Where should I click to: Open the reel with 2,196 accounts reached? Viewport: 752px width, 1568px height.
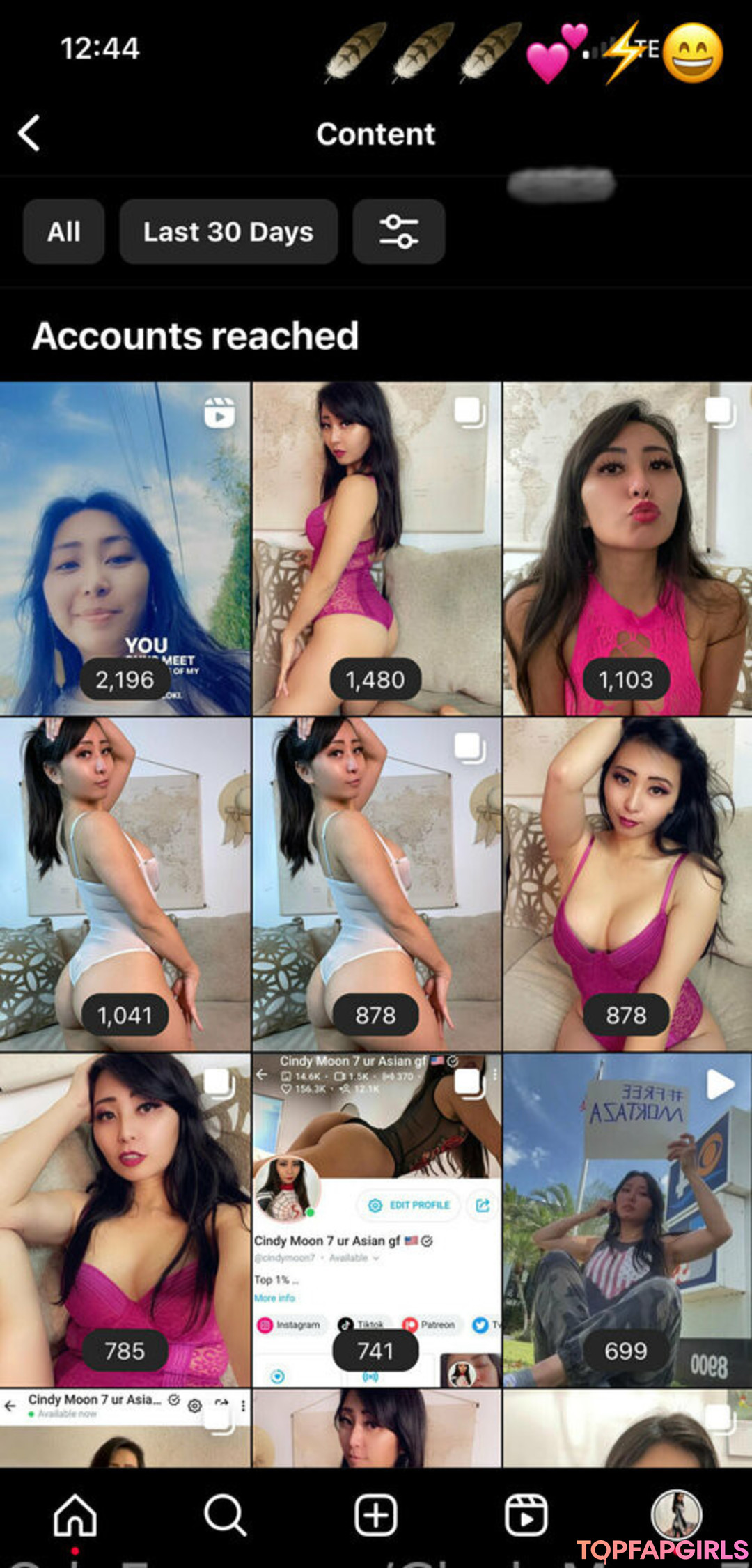(125, 548)
